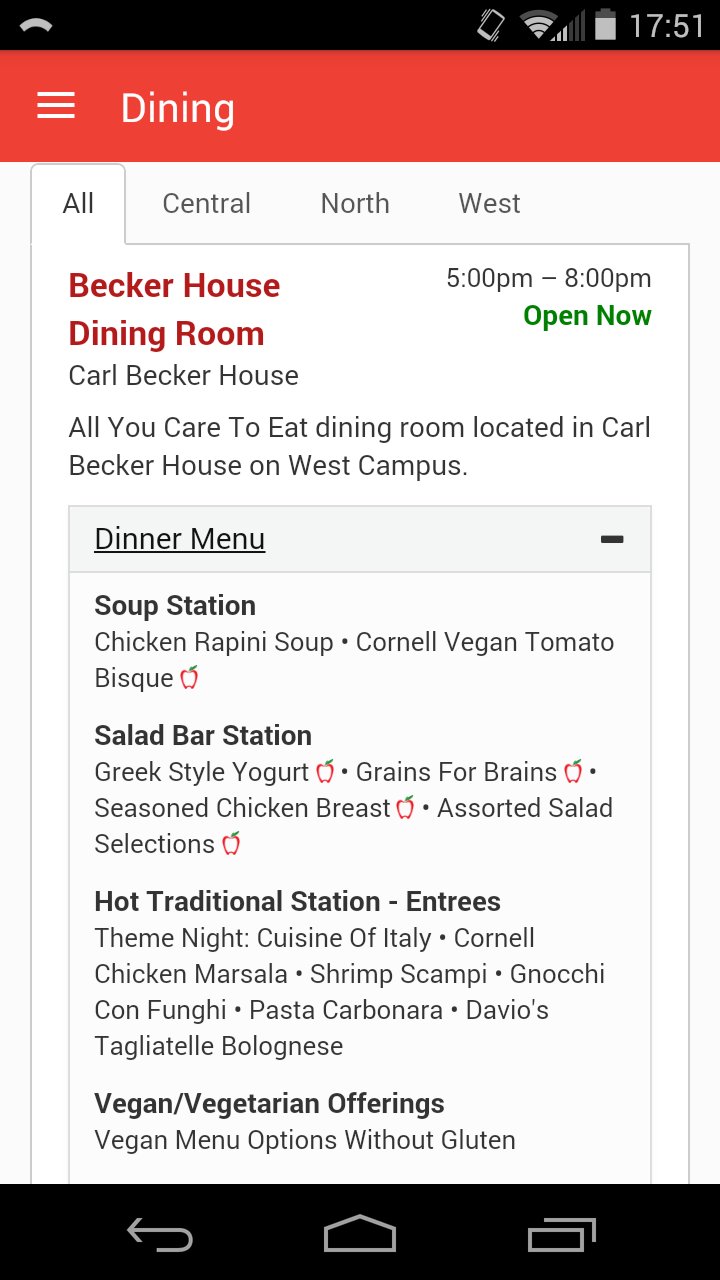Viewport: 720px width, 1280px height.
Task: Collapse the Dinner Menu section
Action: click(x=612, y=539)
